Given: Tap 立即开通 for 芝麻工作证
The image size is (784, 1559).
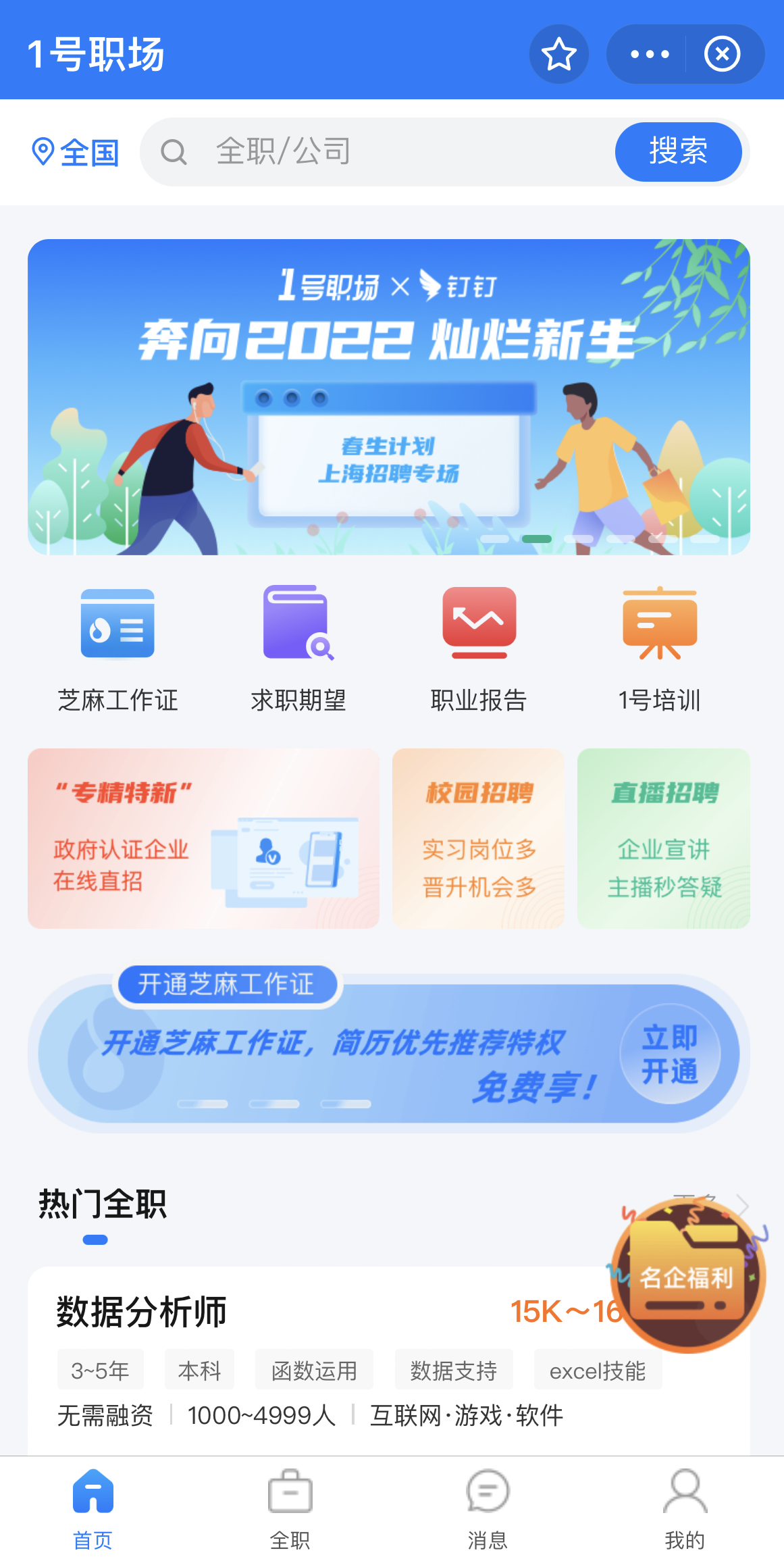Looking at the screenshot, I should [670, 1054].
